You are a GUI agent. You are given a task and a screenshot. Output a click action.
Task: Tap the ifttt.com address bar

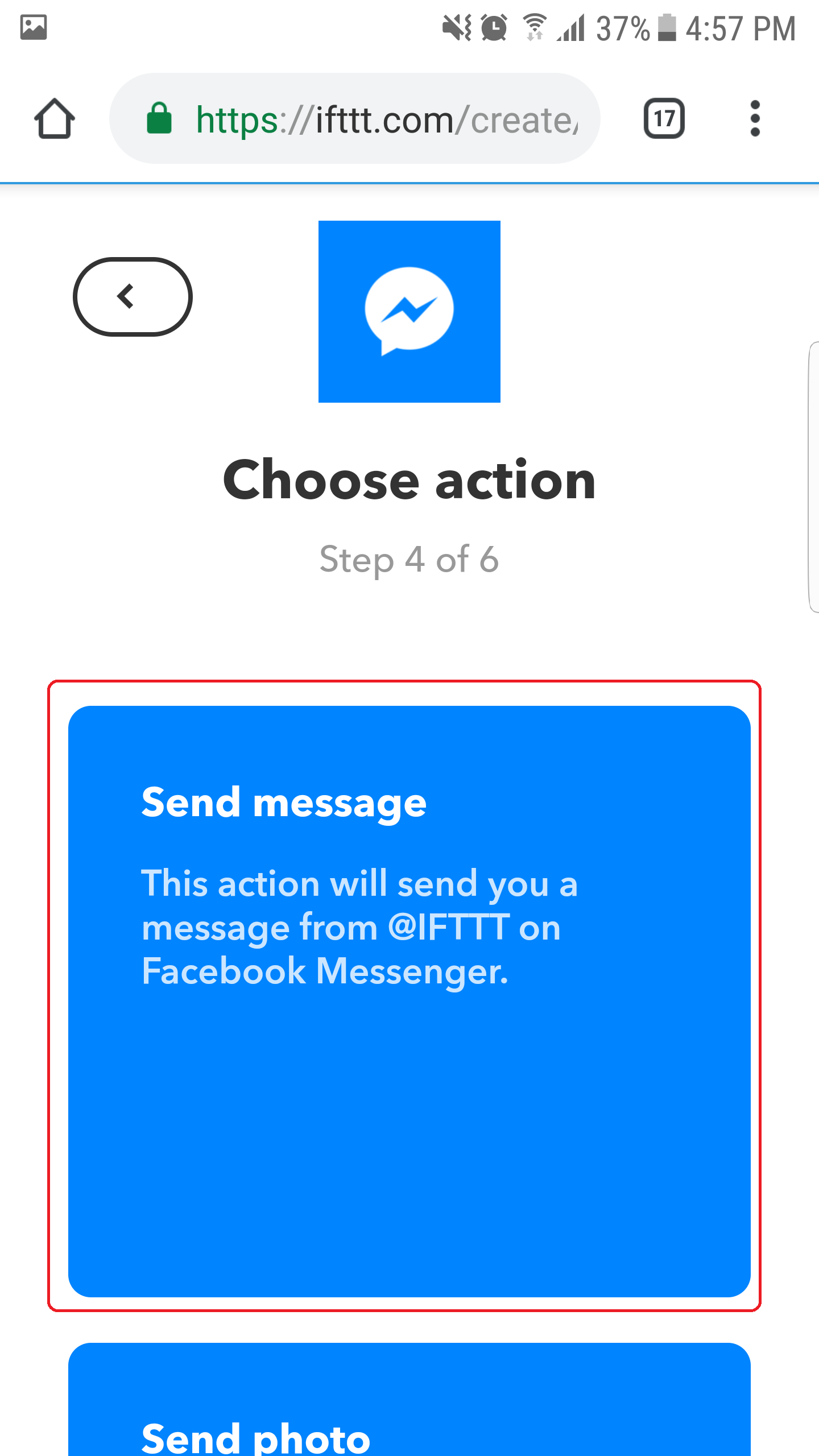(x=355, y=118)
